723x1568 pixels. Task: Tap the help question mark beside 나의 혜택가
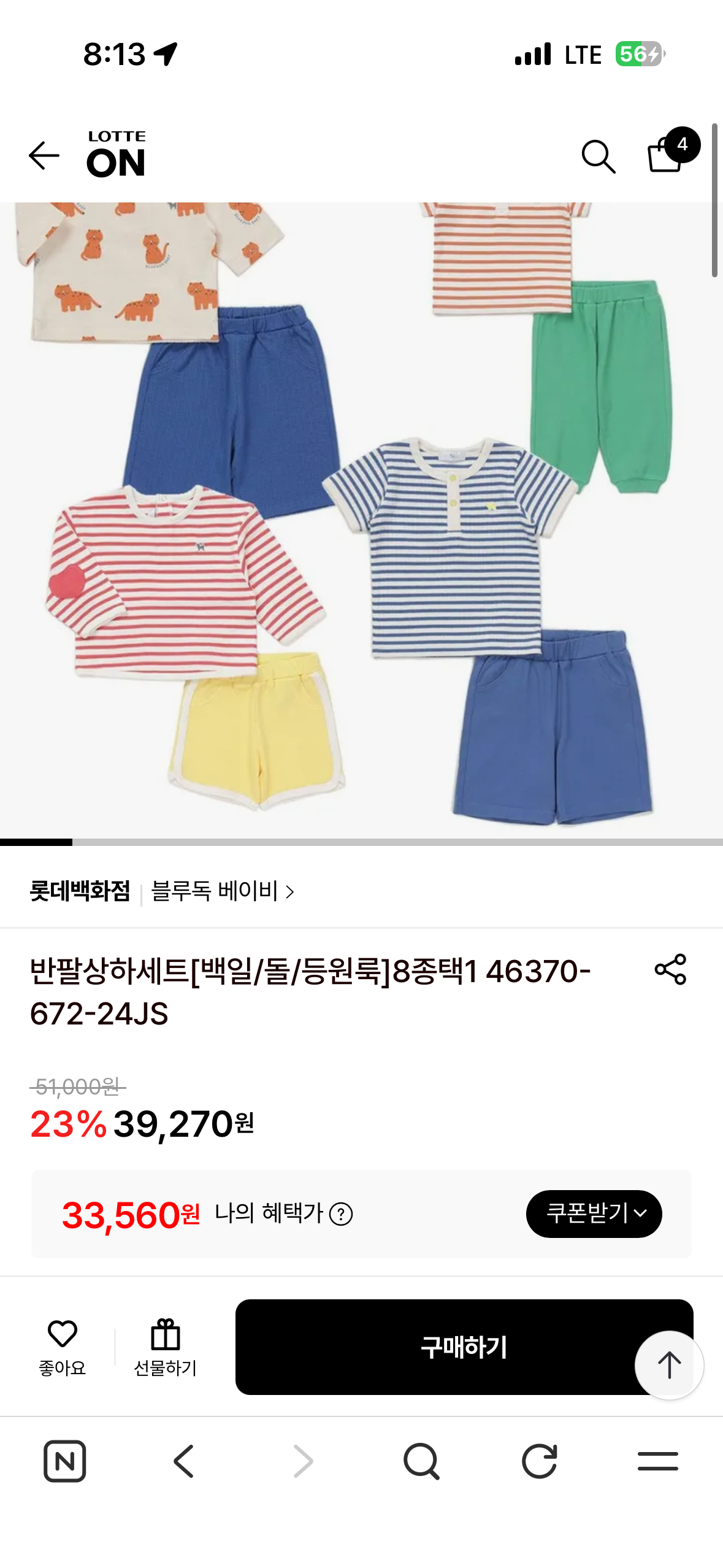tap(341, 1213)
